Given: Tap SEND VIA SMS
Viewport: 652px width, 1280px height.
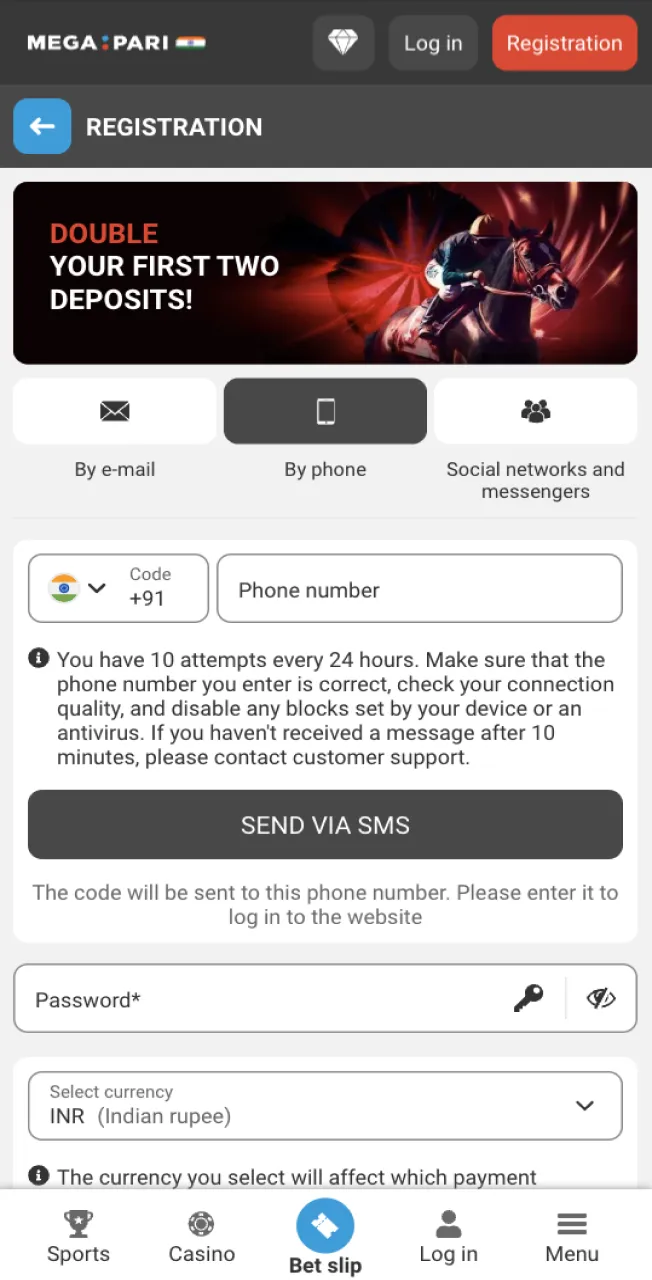Looking at the screenshot, I should pyautogui.click(x=325, y=825).
